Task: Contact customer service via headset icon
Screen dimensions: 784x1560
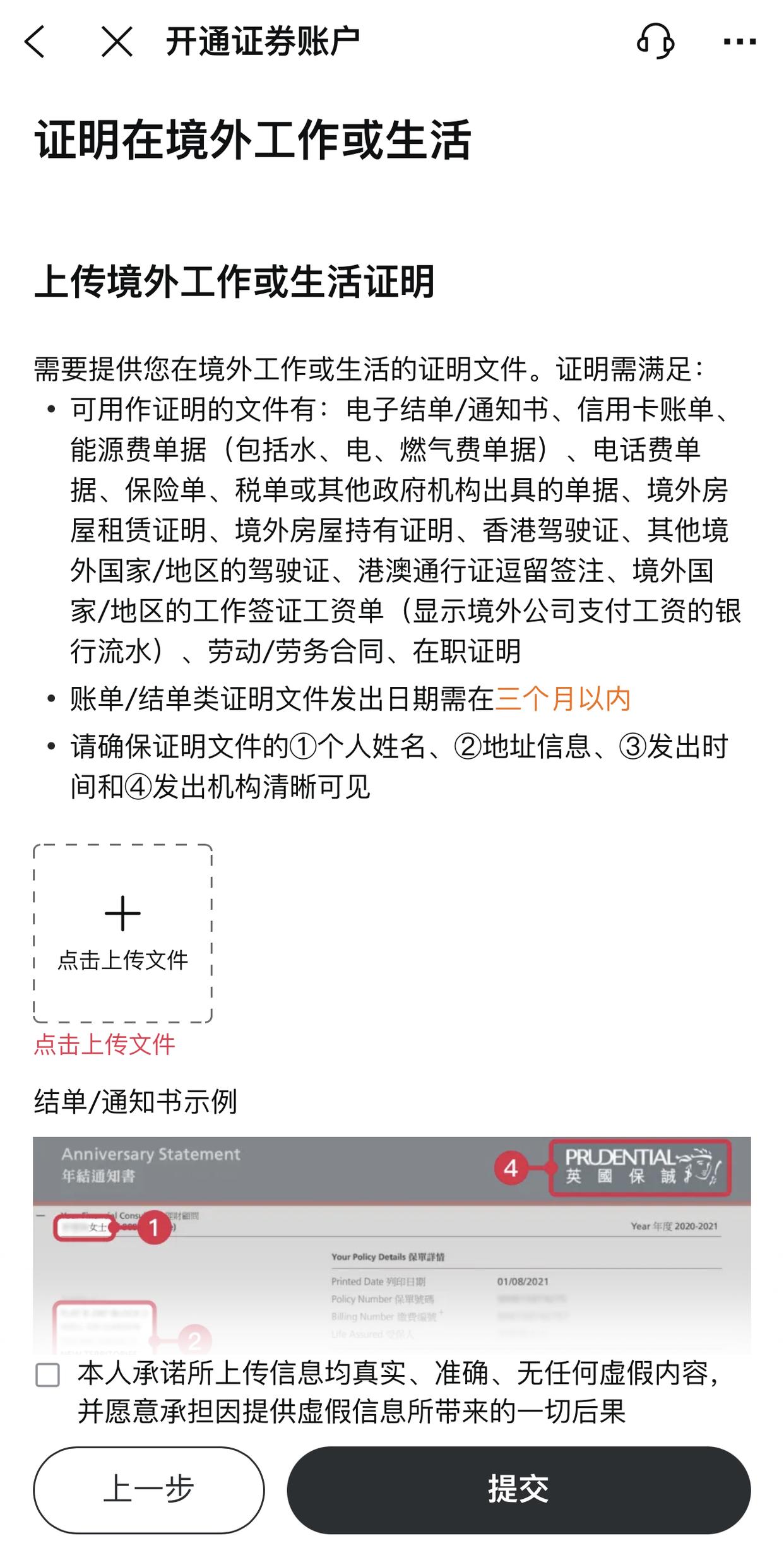Action: tap(655, 42)
